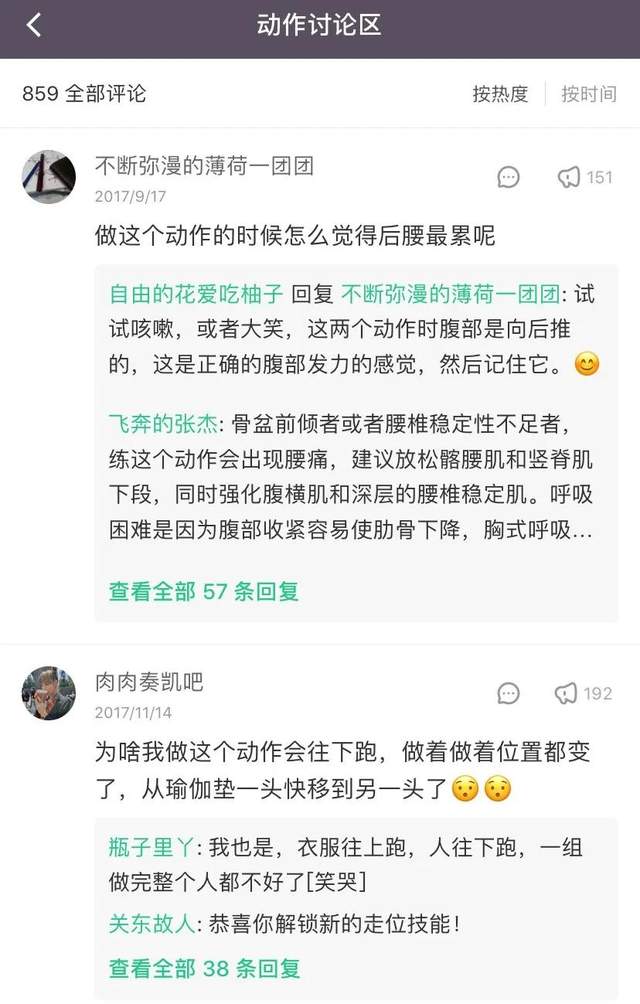
Task: Reply to 不断弥漫的薄荷一团团's comment via bubble icon
Action: pos(508,177)
